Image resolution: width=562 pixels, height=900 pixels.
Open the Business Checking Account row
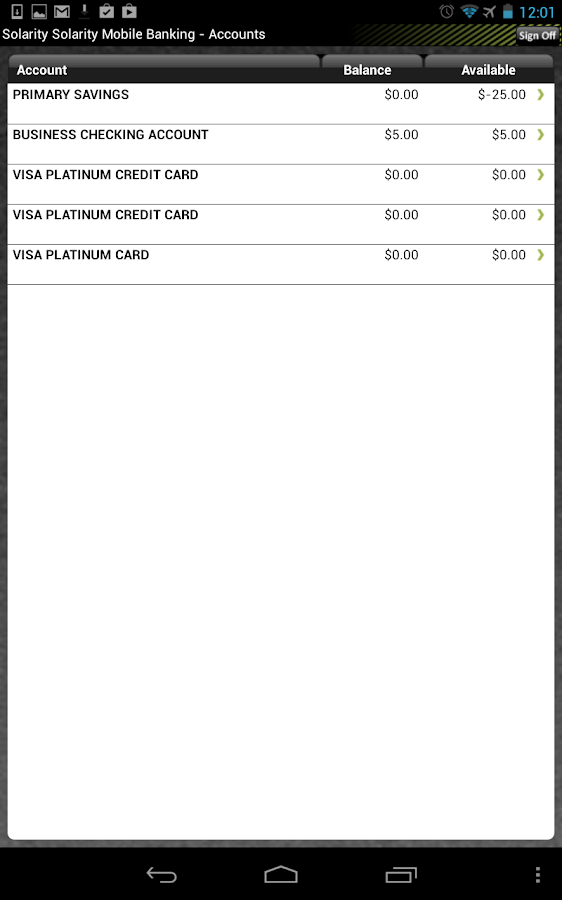tap(281, 144)
